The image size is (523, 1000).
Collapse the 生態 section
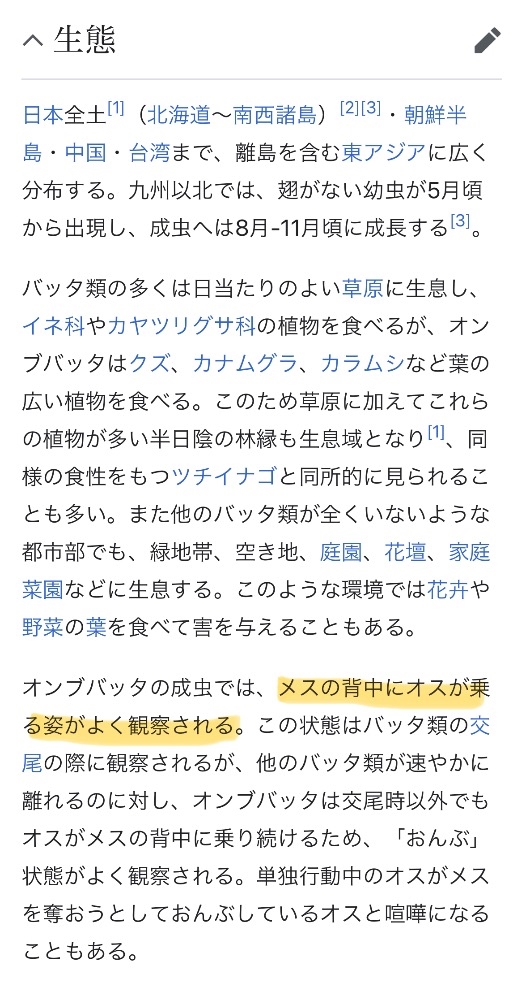(x=33, y=41)
